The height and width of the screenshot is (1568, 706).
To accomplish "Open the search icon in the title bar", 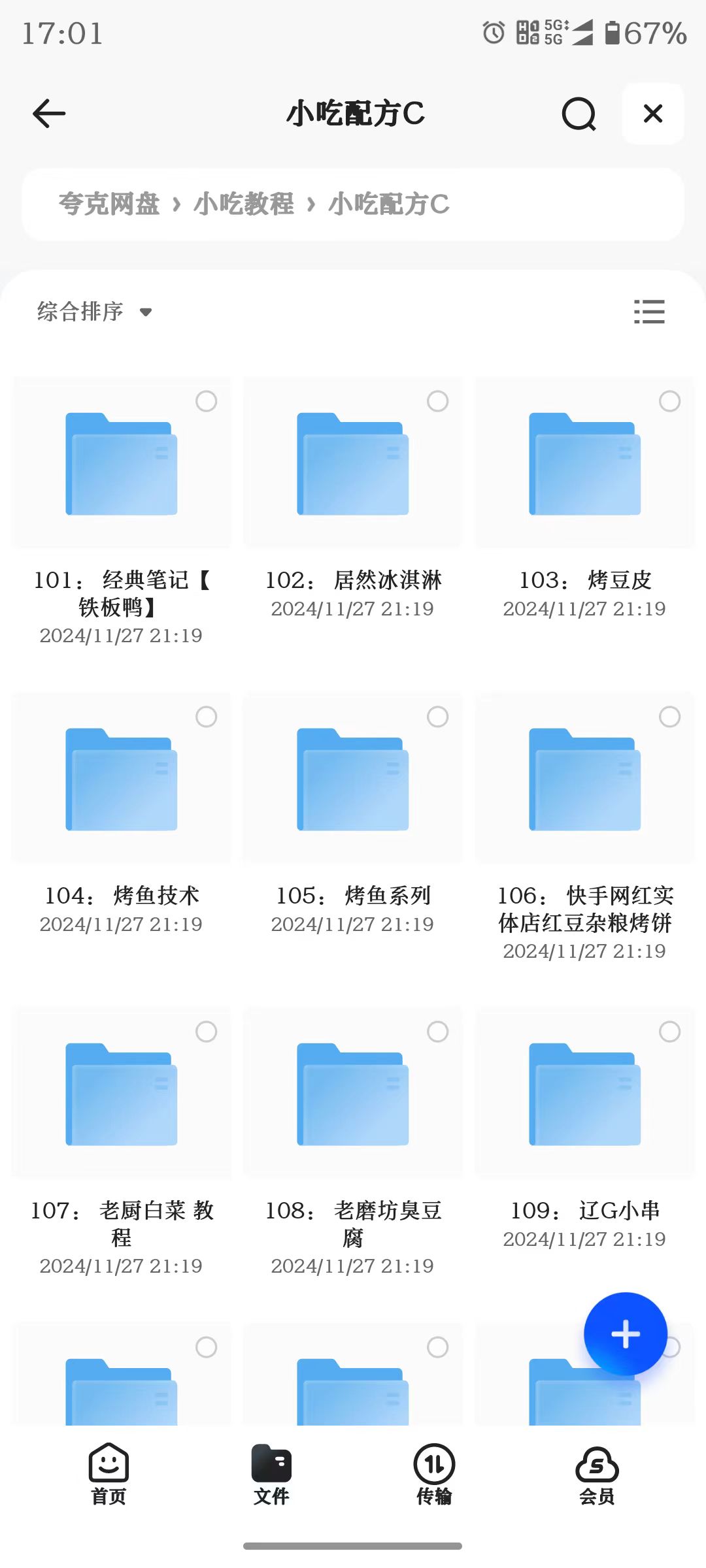I will tap(578, 114).
